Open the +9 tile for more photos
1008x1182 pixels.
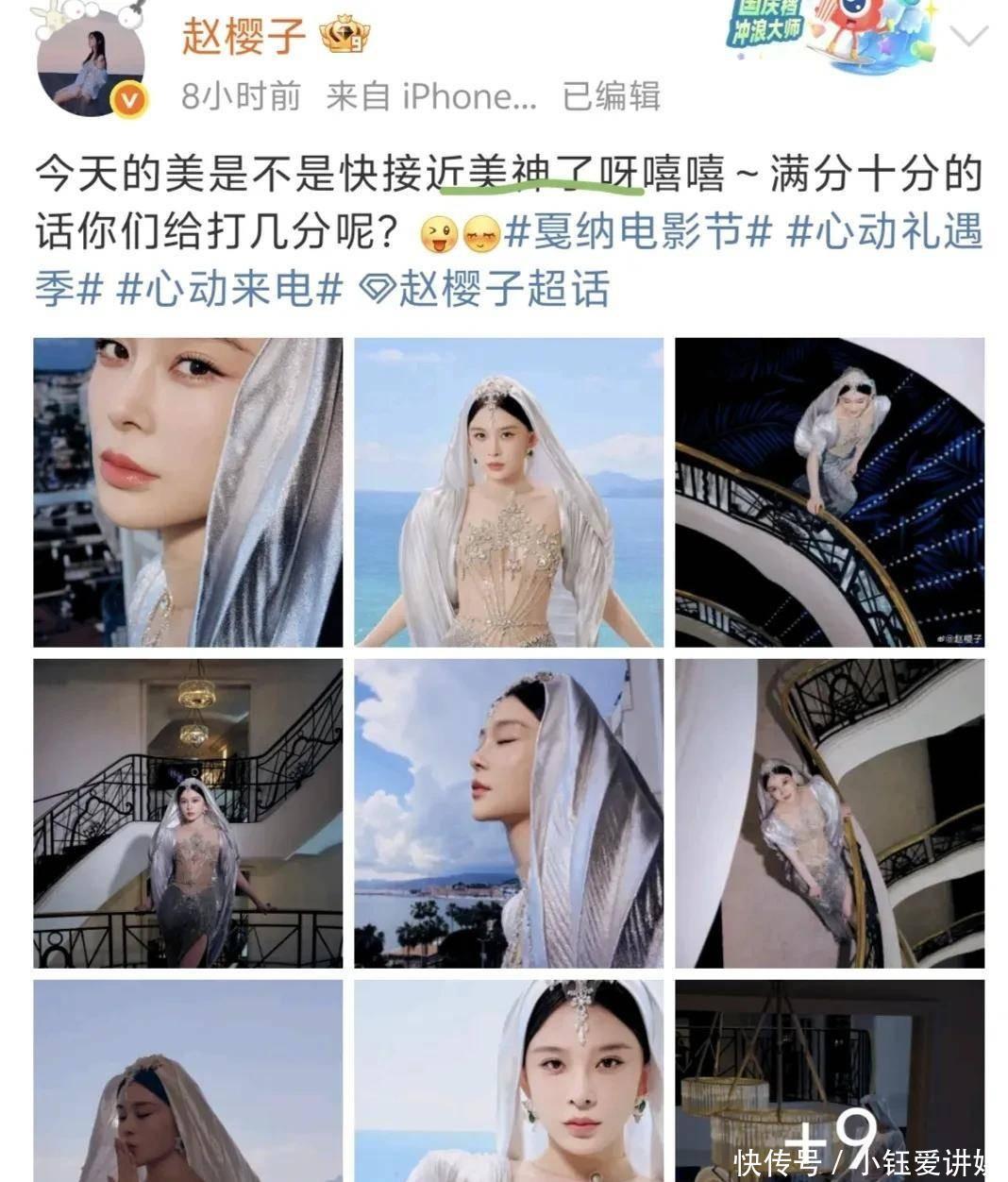830,1081
